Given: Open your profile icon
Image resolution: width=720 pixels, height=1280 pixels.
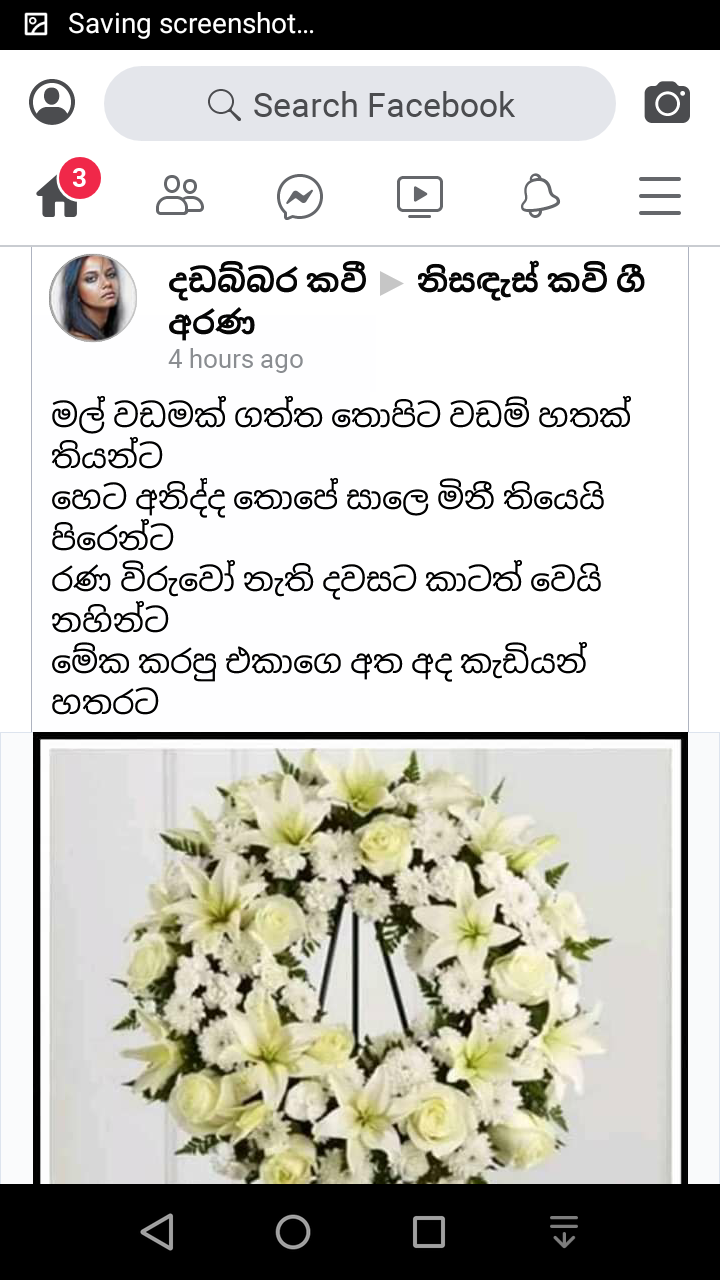Looking at the screenshot, I should (52, 103).
